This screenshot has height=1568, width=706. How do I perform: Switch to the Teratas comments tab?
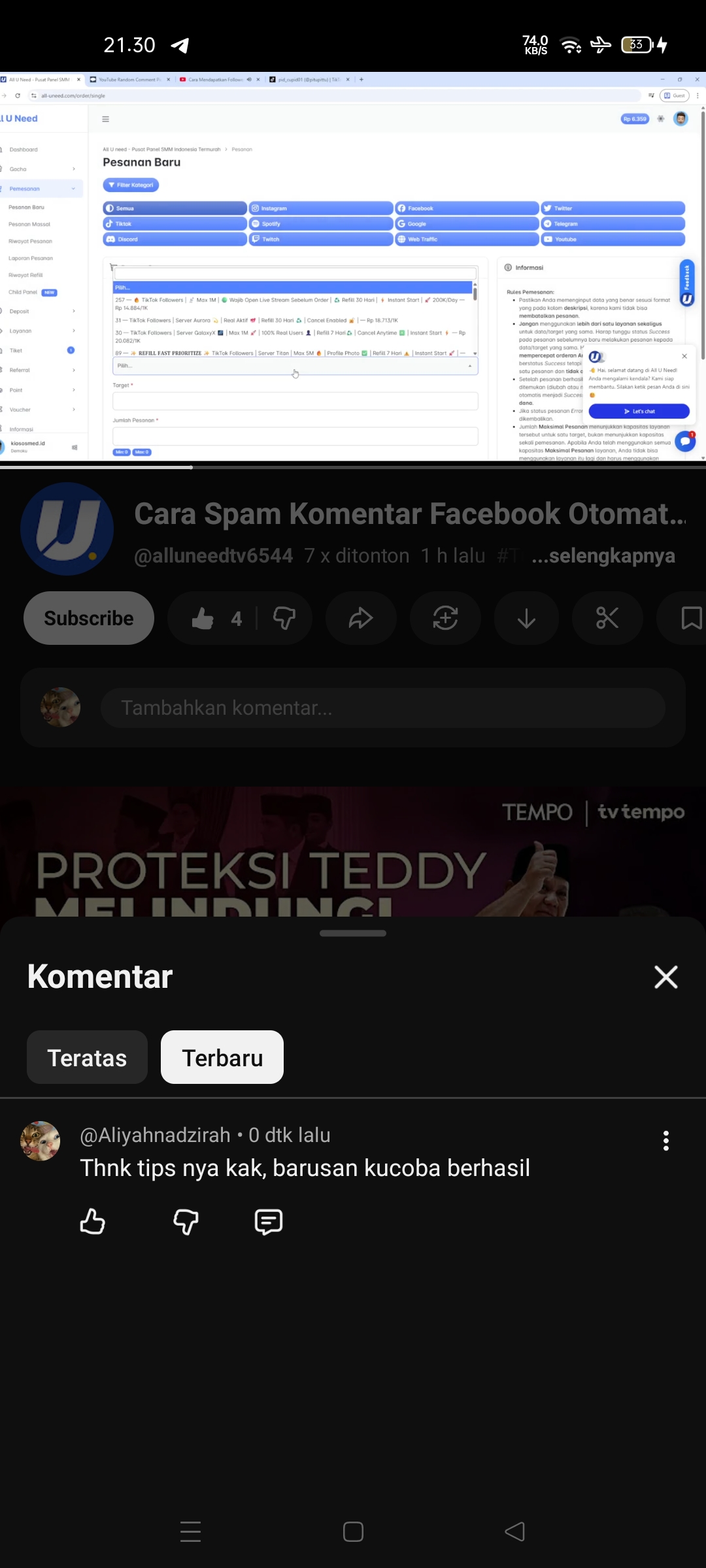[87, 1058]
